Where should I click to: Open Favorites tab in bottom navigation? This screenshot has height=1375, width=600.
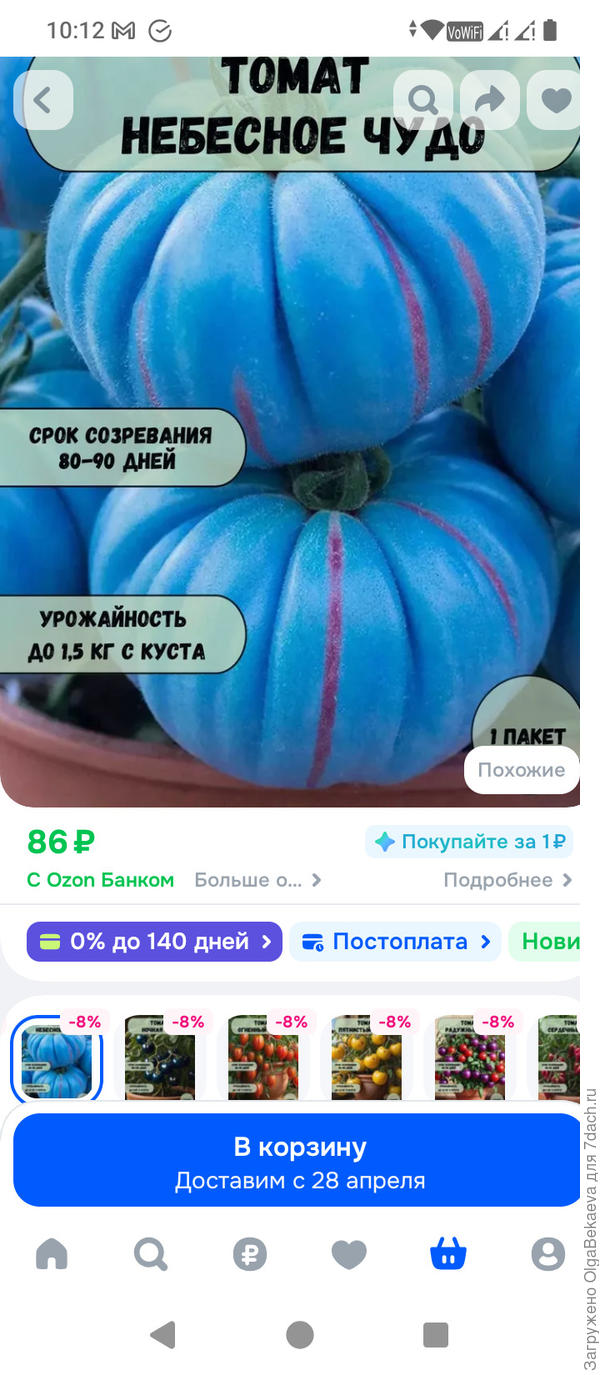point(349,1253)
